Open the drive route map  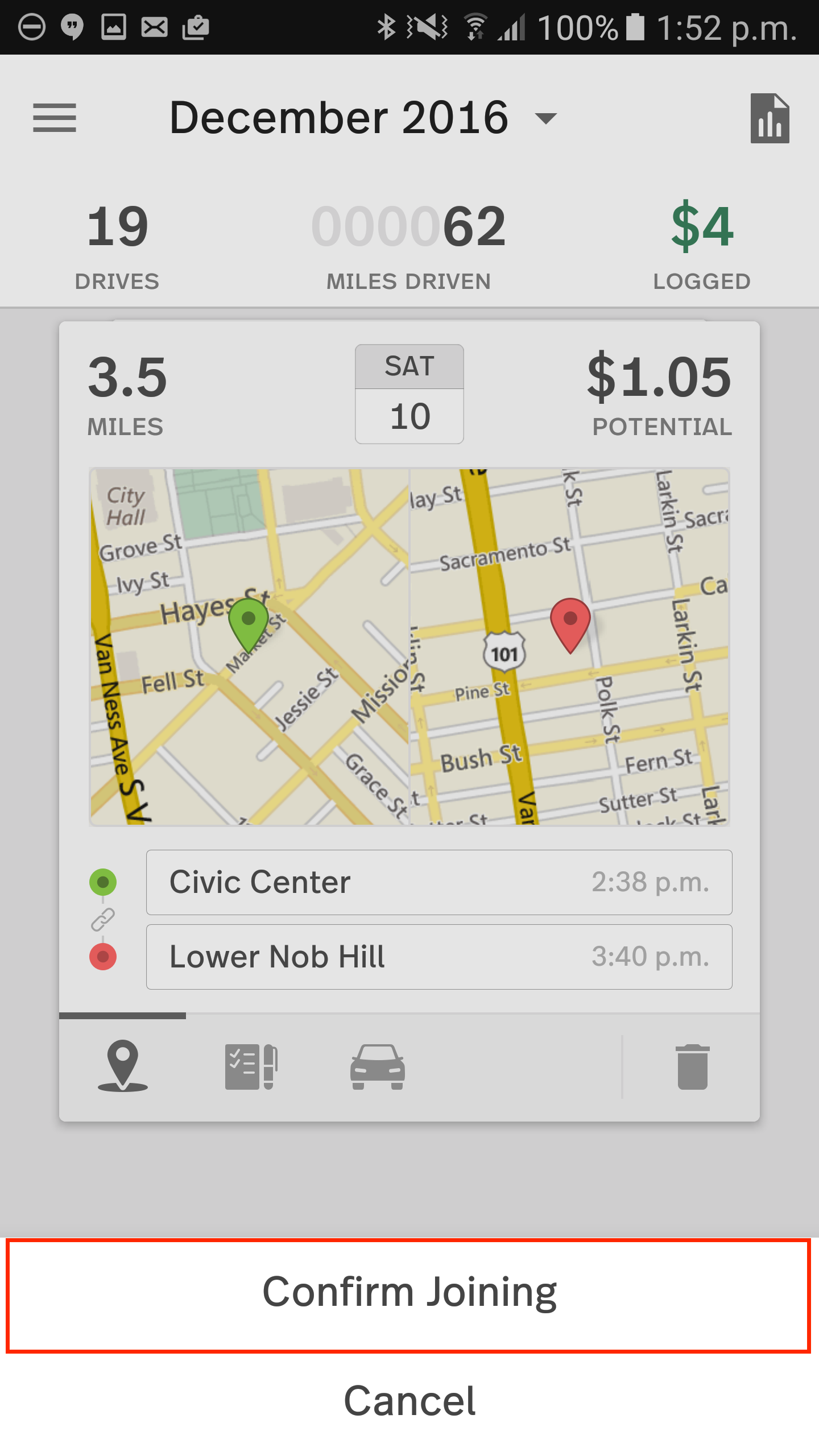pyautogui.click(x=409, y=647)
